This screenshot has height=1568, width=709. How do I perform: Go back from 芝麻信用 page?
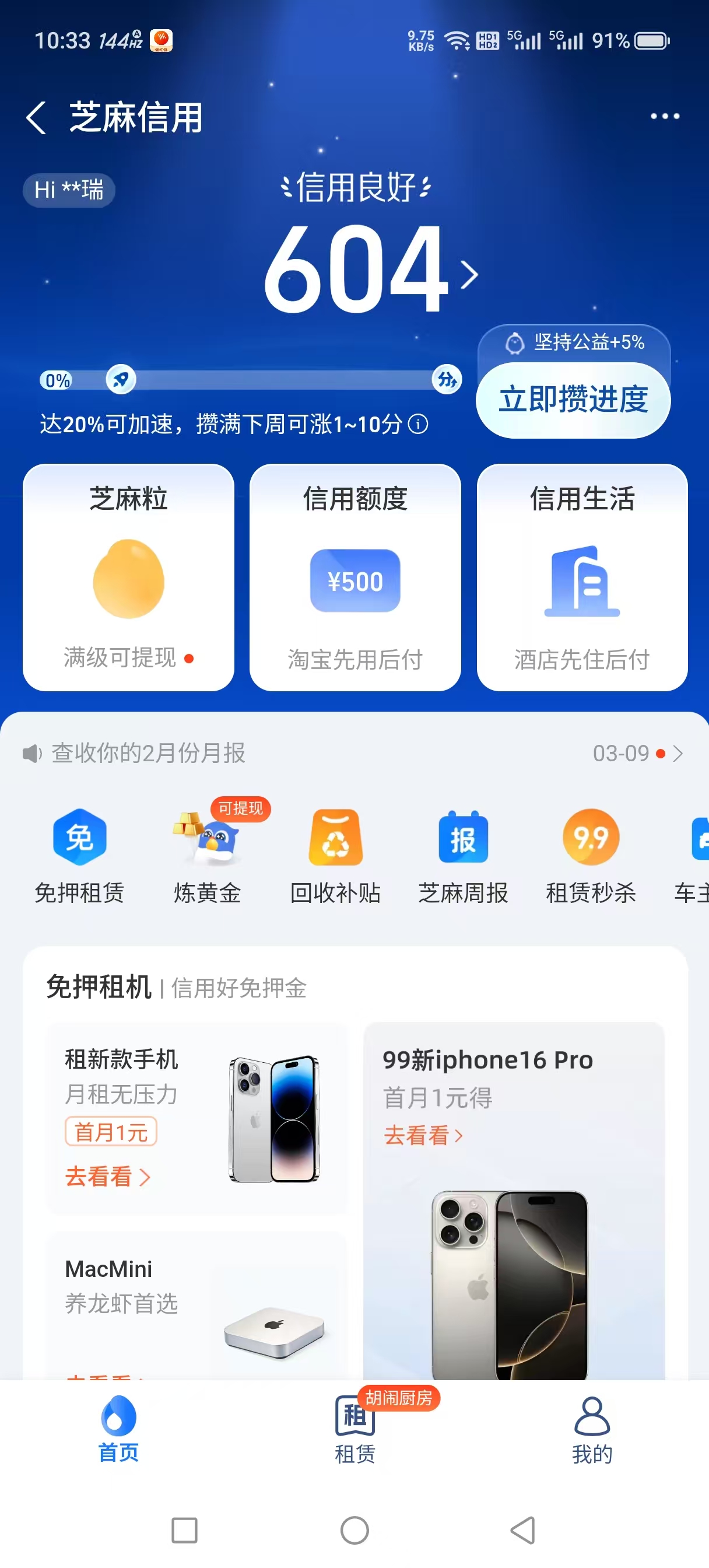(37, 117)
